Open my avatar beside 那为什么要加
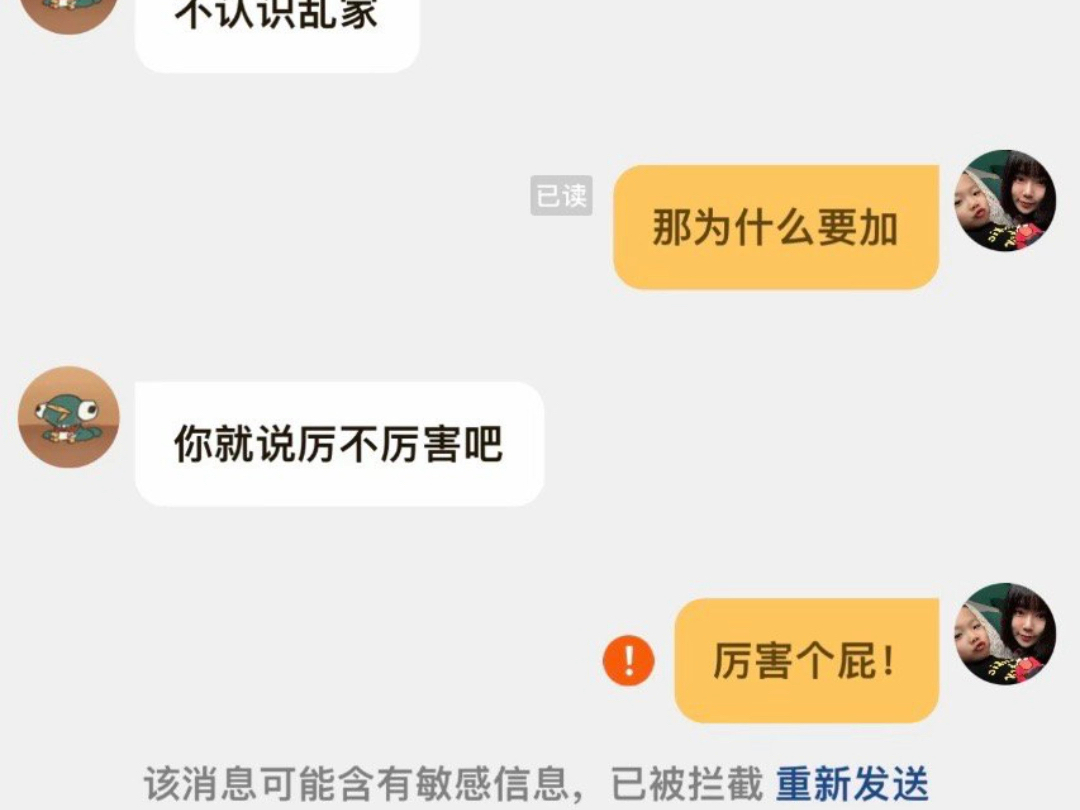The height and width of the screenshot is (810, 1080). 1005,201
